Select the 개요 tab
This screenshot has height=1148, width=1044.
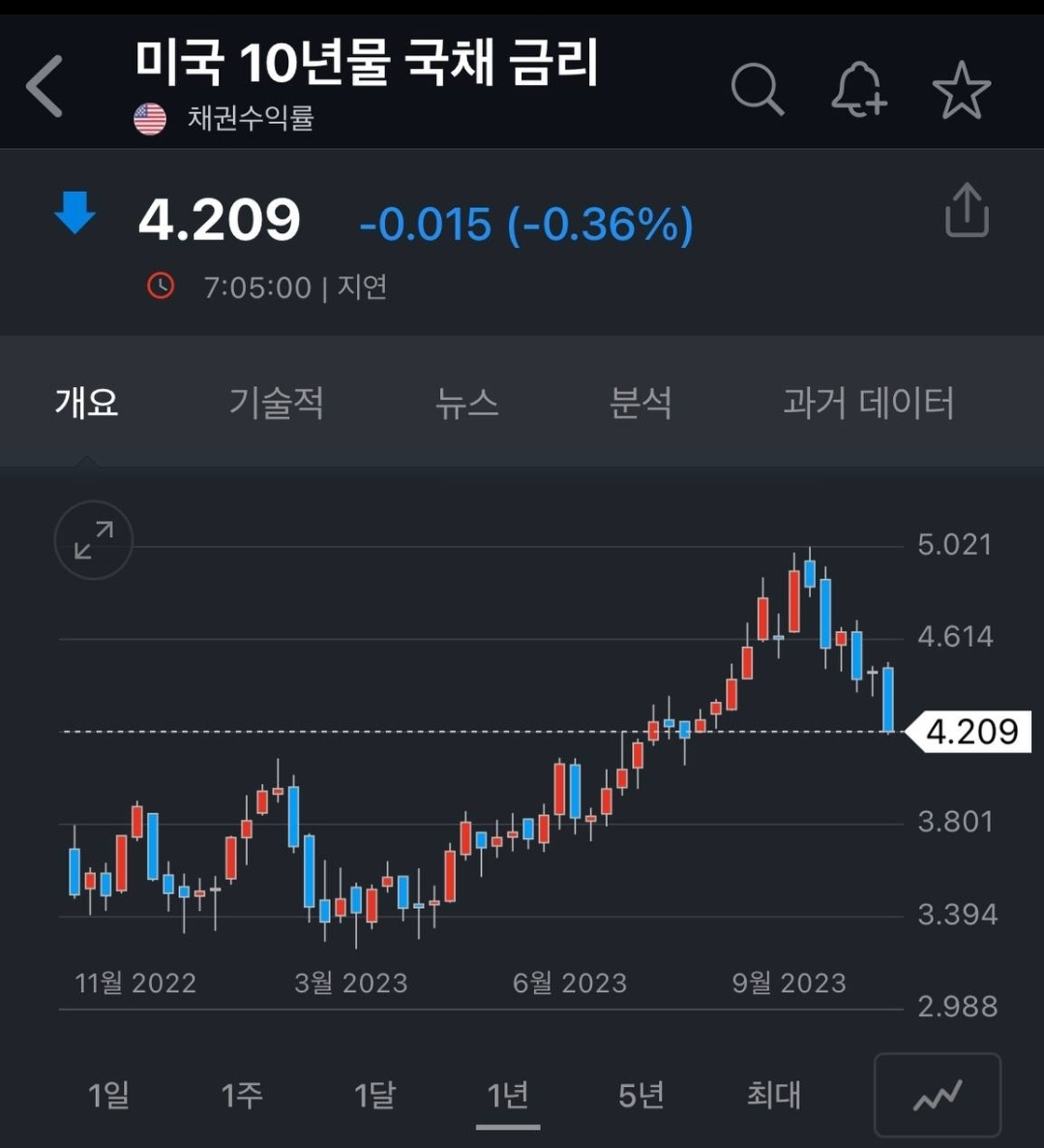(87, 403)
